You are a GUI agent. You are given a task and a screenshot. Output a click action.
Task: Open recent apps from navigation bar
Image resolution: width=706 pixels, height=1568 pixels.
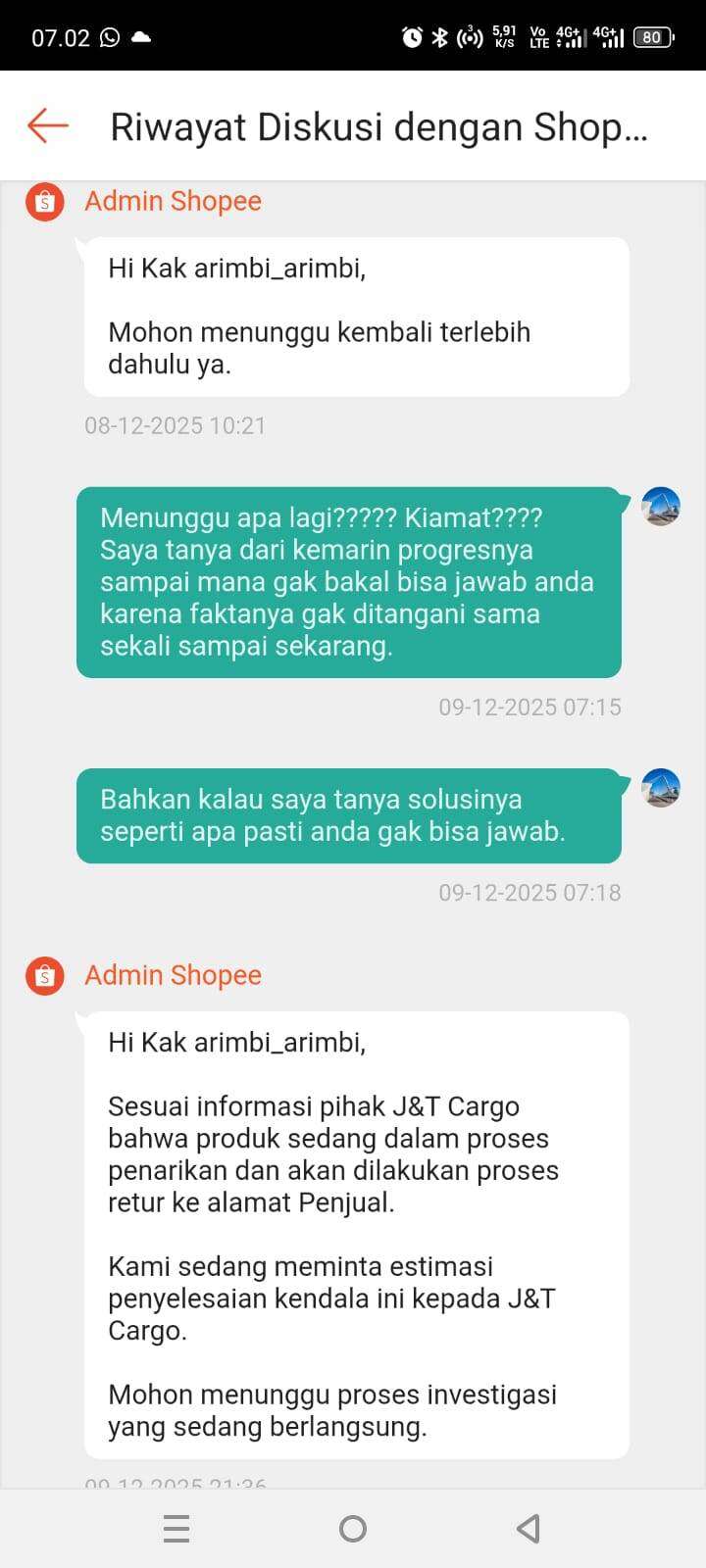[176, 1528]
